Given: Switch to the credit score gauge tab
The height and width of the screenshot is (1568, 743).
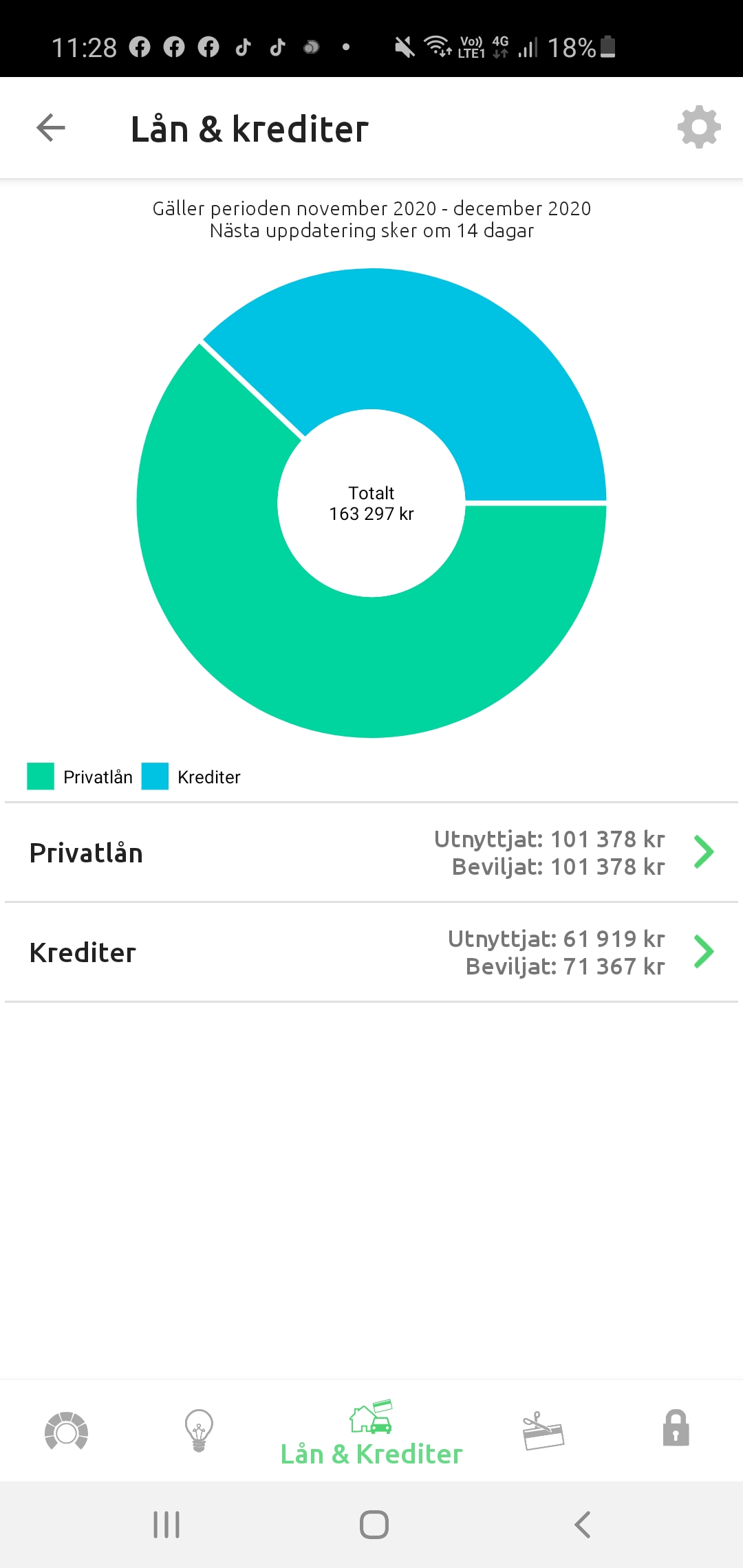Looking at the screenshot, I should pyautogui.click(x=66, y=1431).
